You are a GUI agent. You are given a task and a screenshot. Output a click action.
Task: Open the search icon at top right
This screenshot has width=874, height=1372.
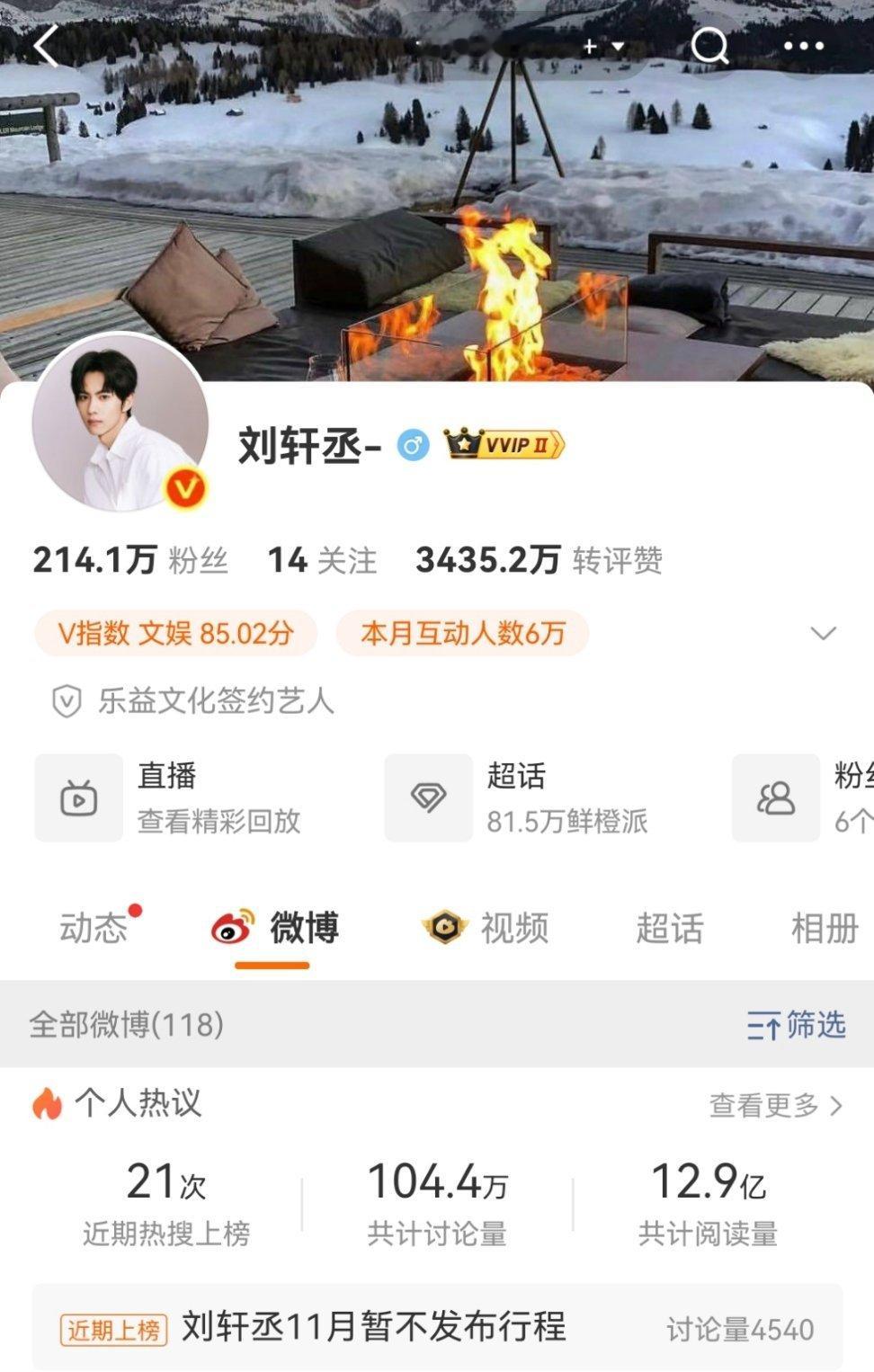(709, 45)
